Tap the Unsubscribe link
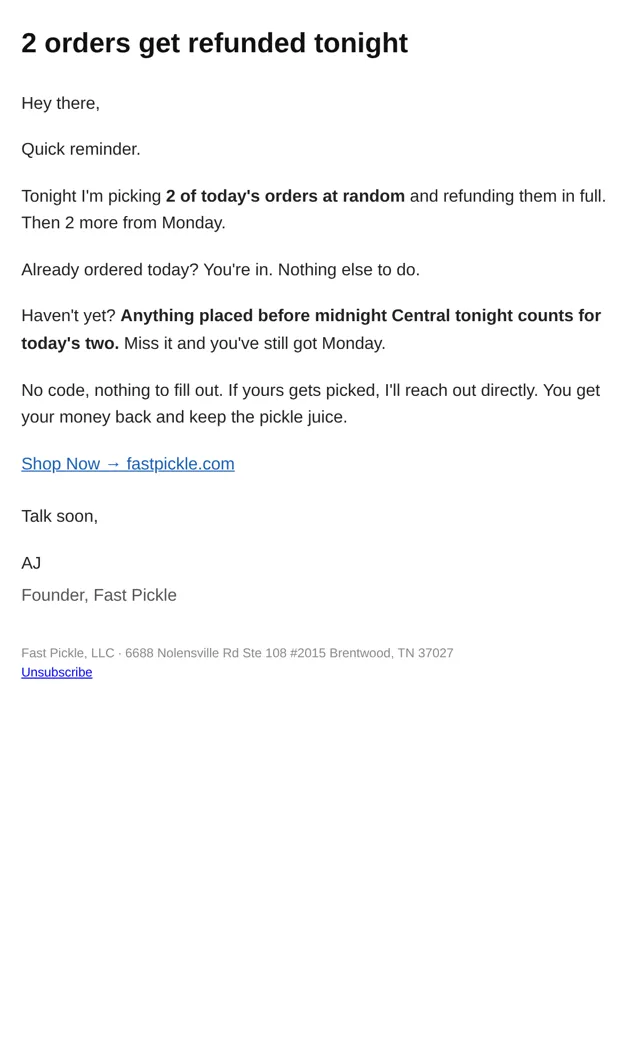 tap(56, 672)
